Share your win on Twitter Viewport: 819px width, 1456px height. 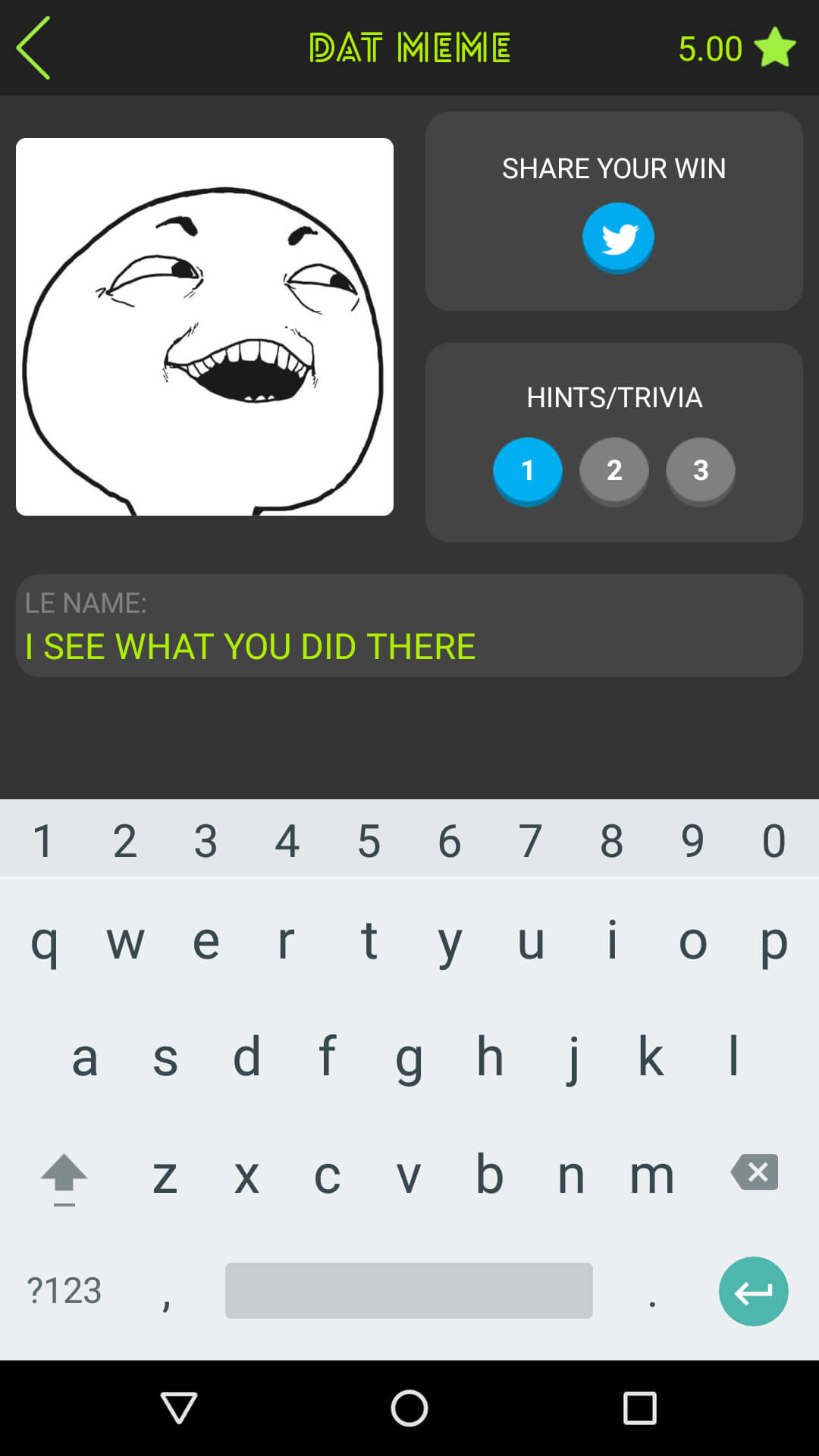618,237
